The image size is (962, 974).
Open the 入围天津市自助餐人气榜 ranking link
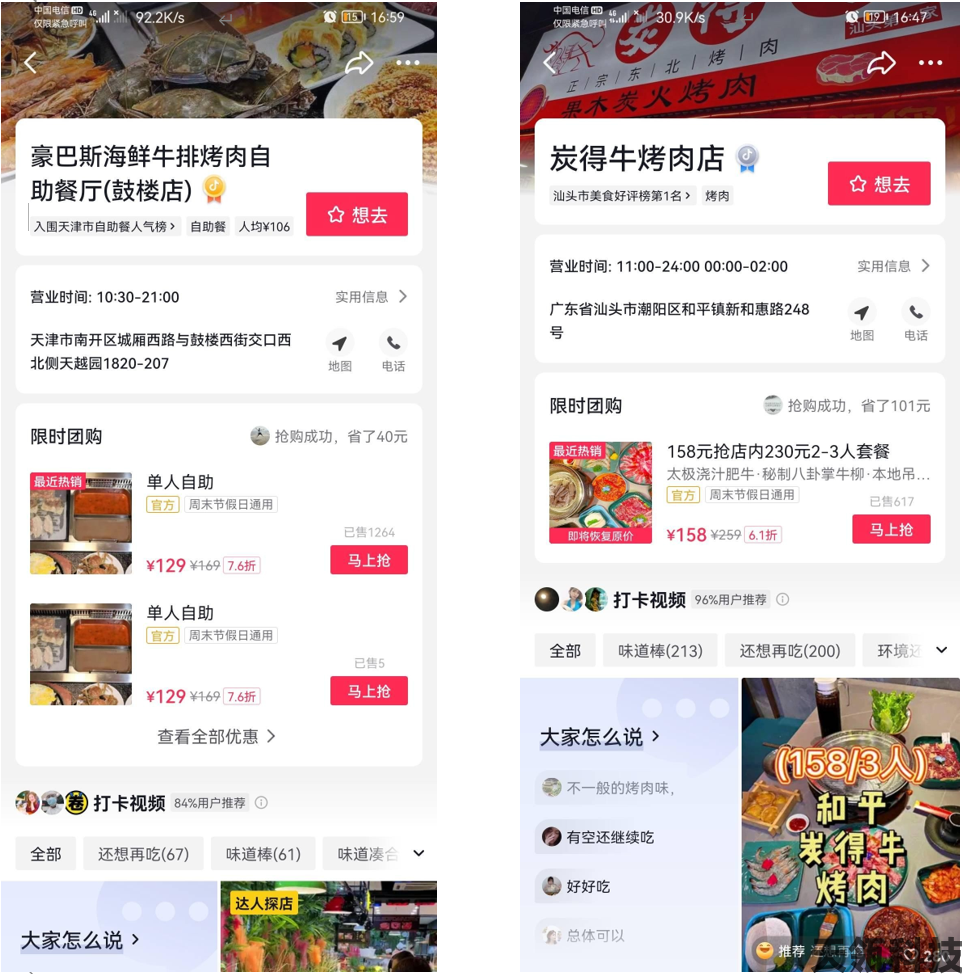pyautogui.click(x=105, y=227)
